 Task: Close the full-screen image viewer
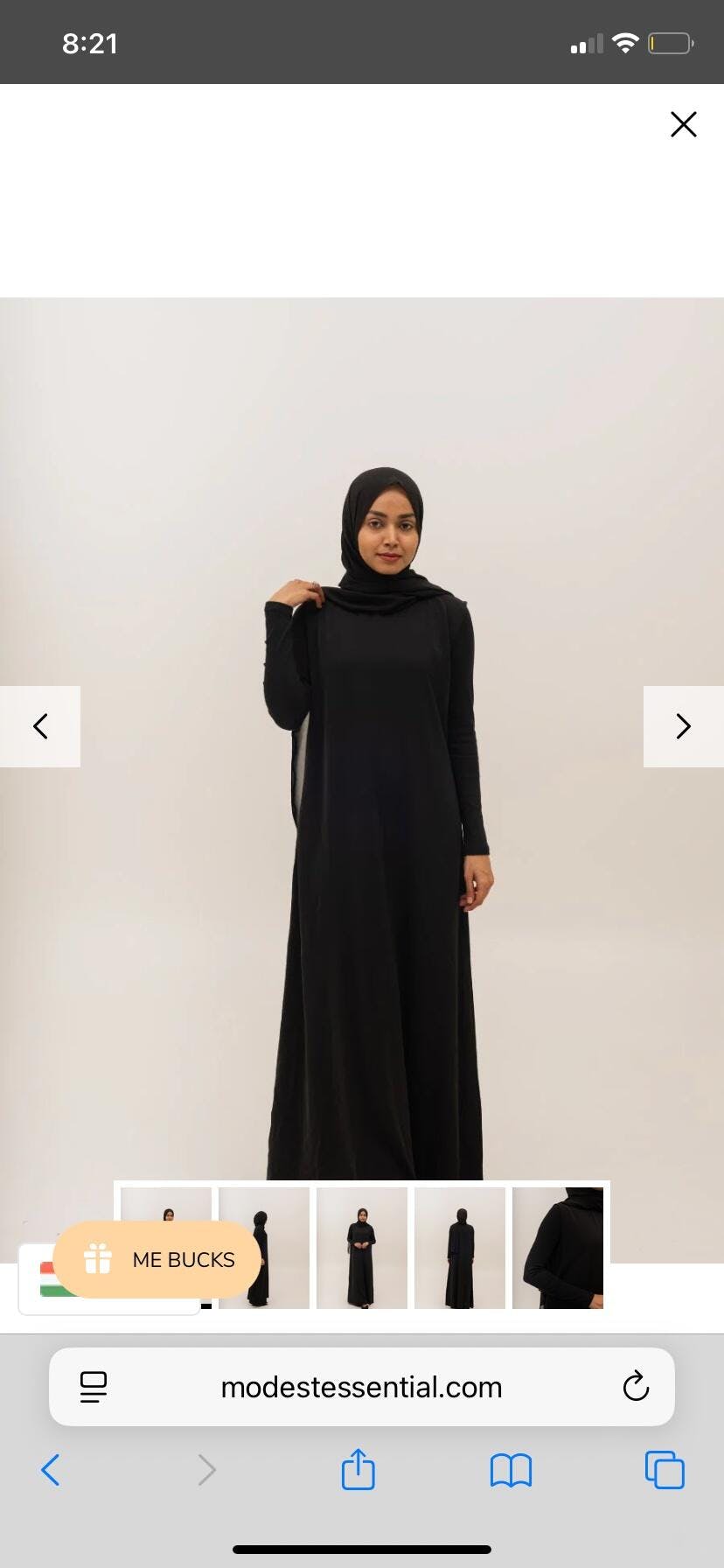click(683, 124)
